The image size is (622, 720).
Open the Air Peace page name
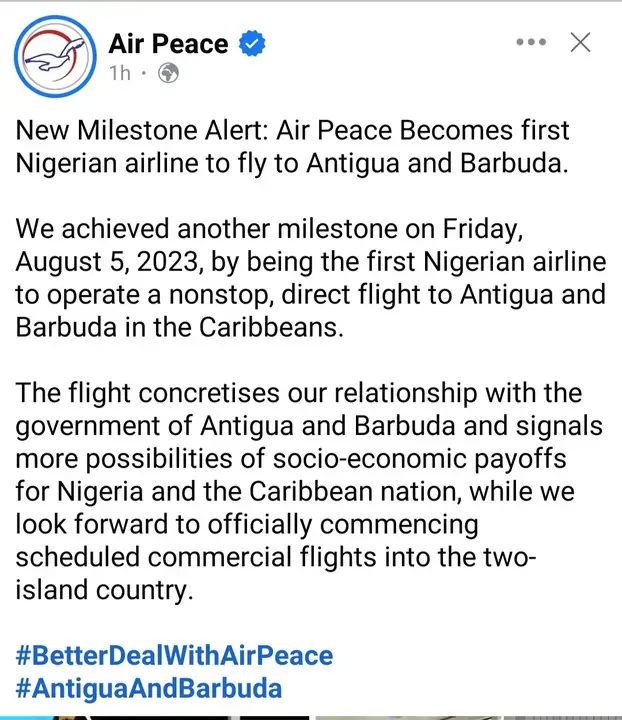168,43
